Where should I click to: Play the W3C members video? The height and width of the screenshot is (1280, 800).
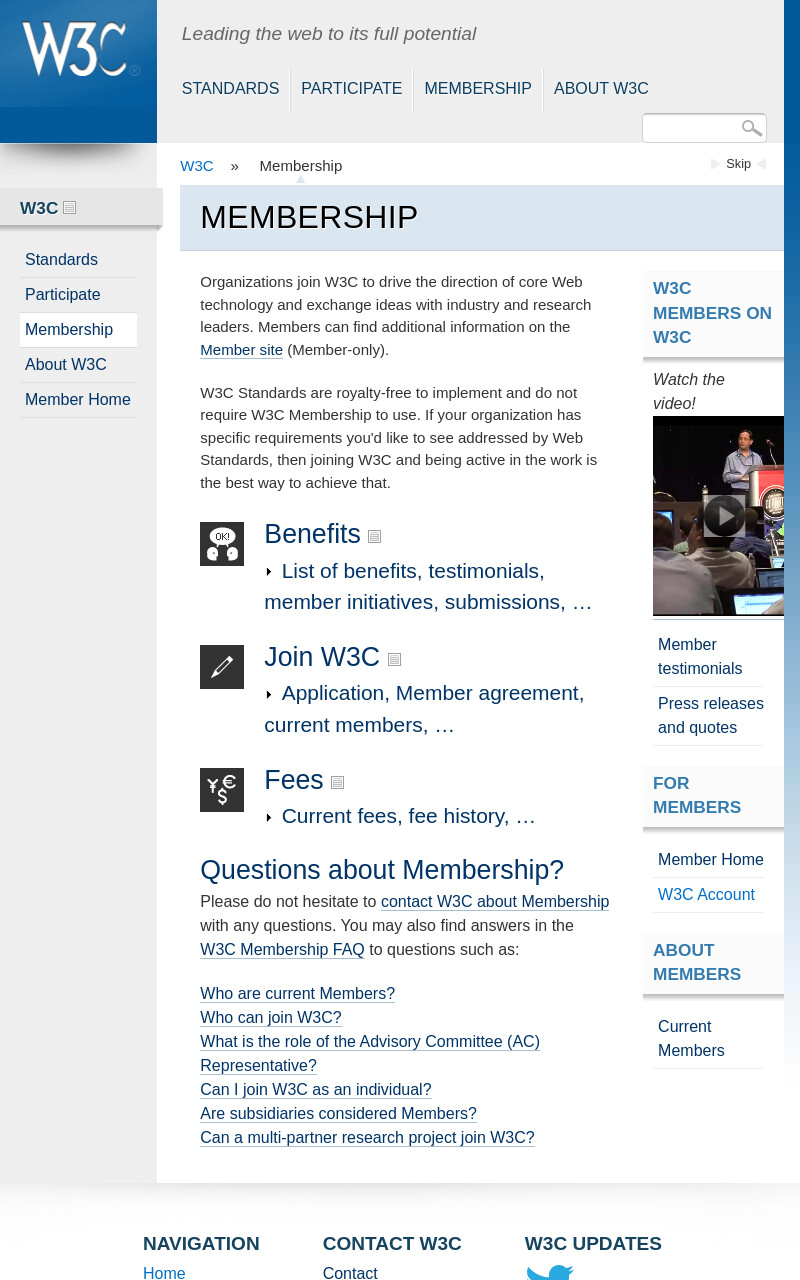(724, 516)
